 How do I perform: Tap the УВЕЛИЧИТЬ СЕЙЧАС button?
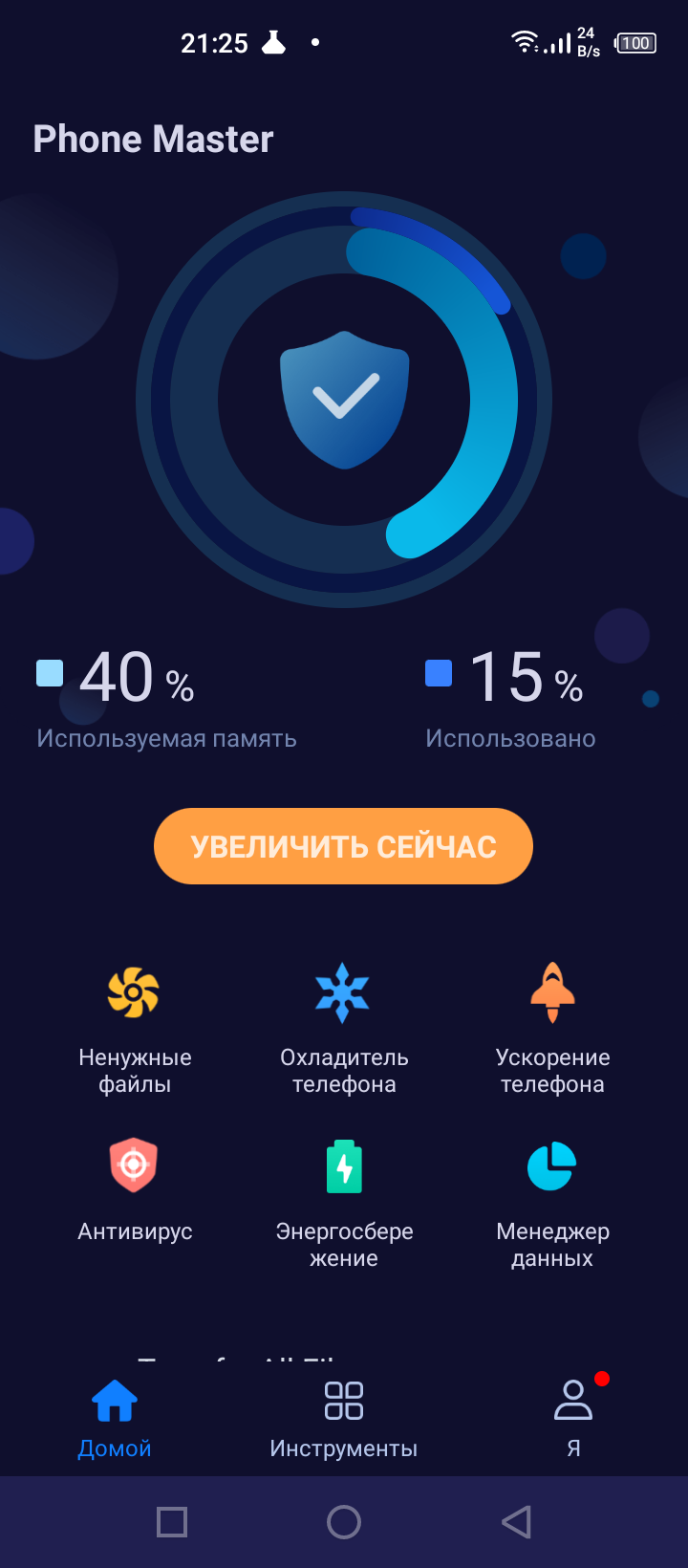pyautogui.click(x=343, y=846)
